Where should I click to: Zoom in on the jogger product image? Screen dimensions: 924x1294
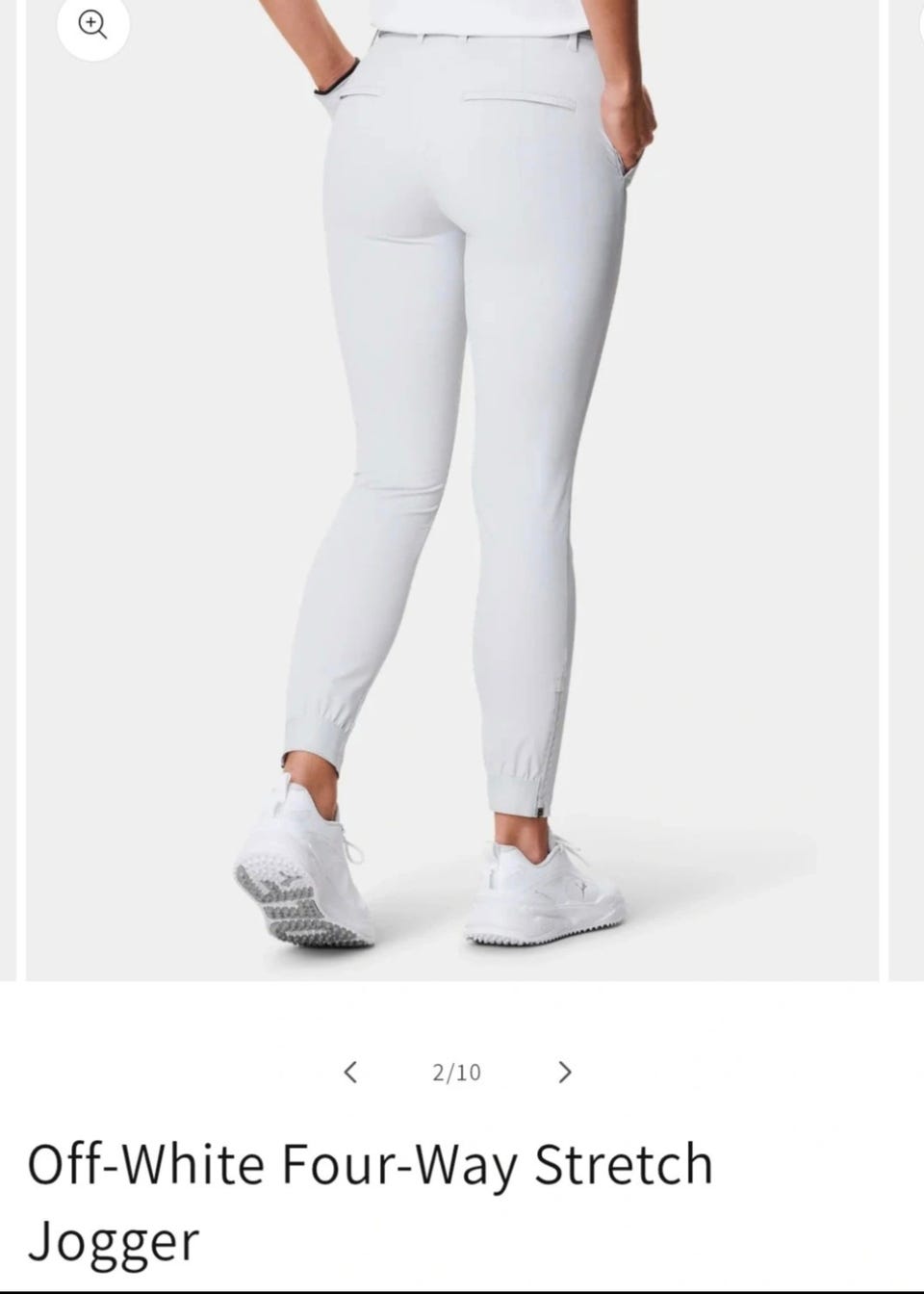pos(93,25)
